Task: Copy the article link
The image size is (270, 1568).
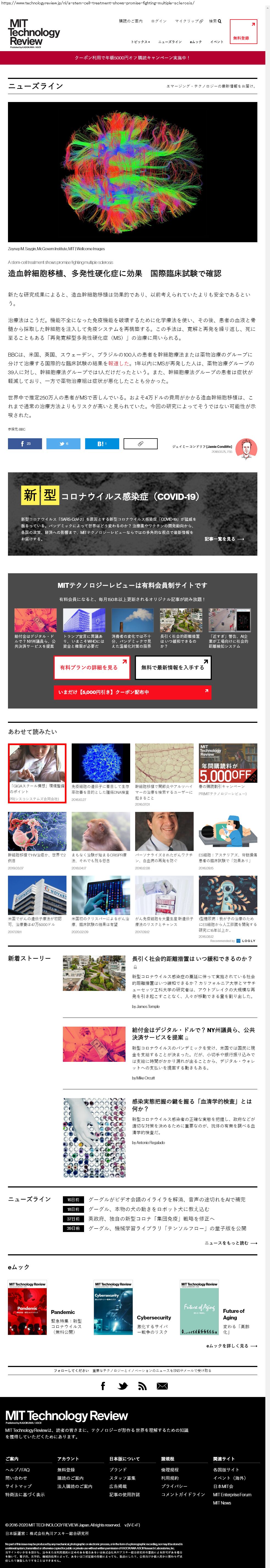Action: [x=140, y=444]
